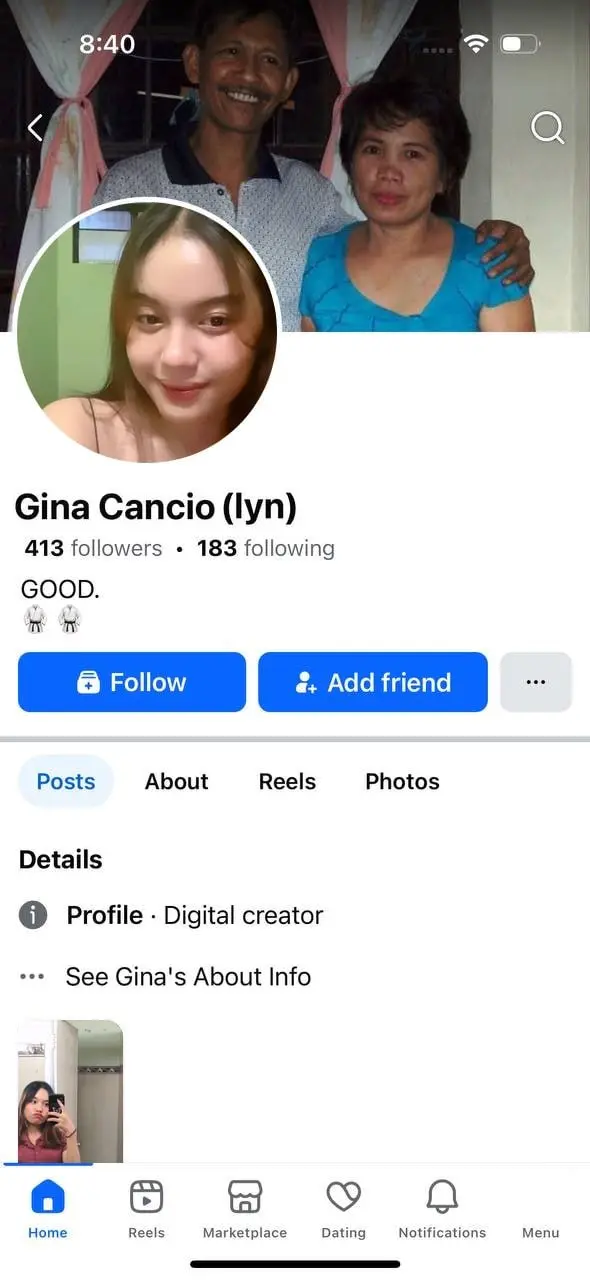Open the three-dot more options button
The height and width of the screenshot is (1280, 590).
pyautogui.click(x=536, y=682)
